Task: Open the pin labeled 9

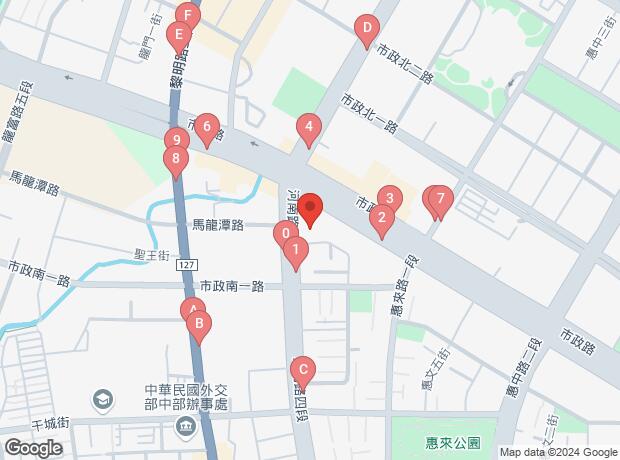Action: pyautogui.click(x=175, y=141)
